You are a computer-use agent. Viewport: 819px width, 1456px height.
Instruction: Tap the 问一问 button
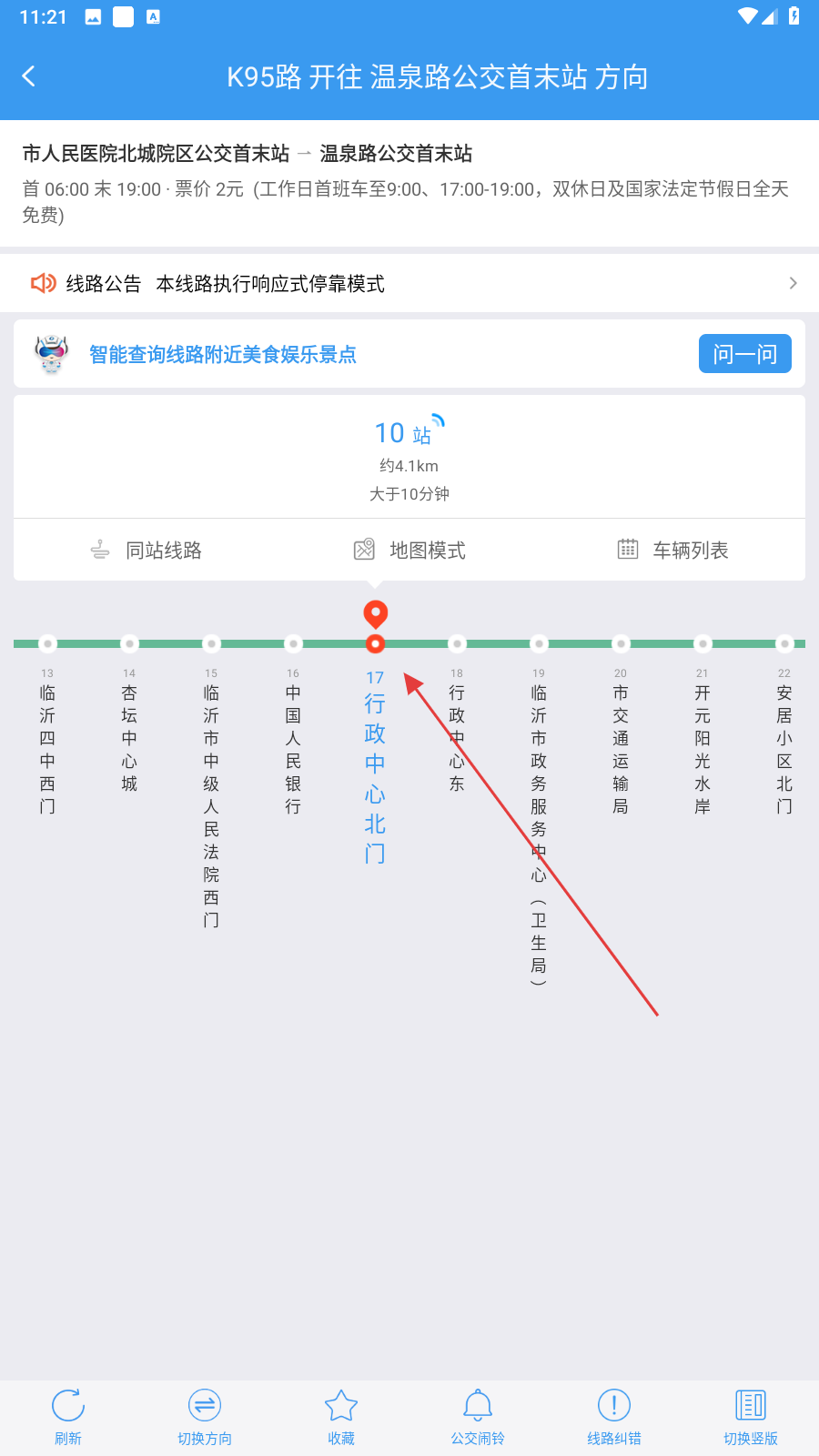(744, 354)
